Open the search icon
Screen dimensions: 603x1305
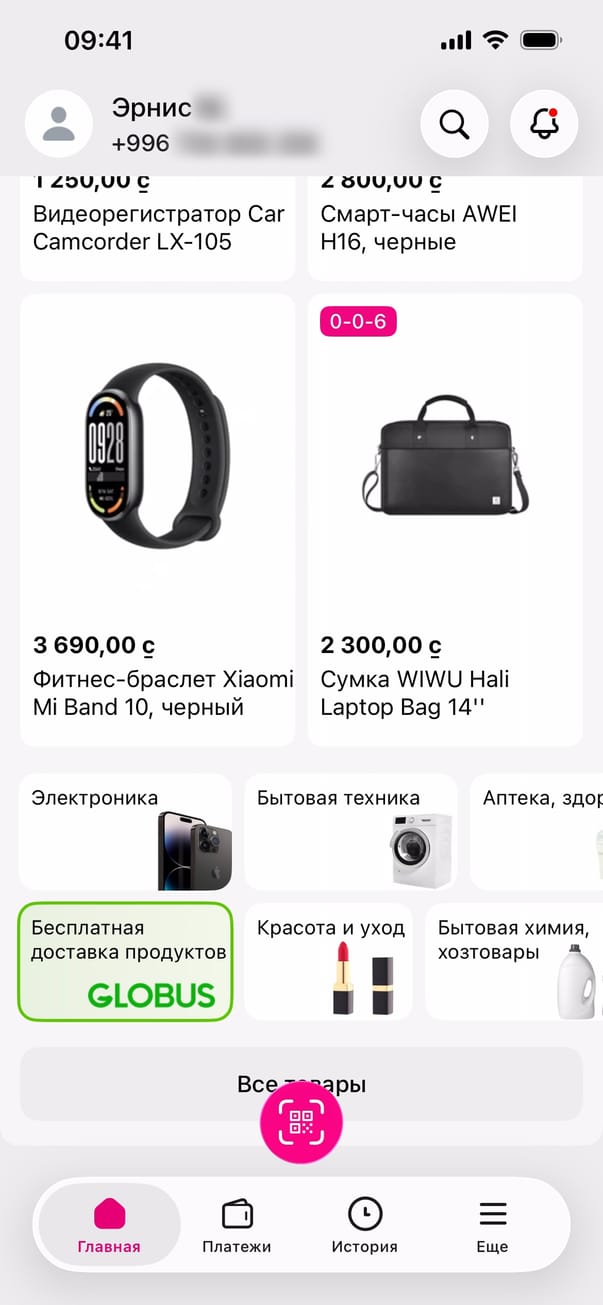coord(454,124)
